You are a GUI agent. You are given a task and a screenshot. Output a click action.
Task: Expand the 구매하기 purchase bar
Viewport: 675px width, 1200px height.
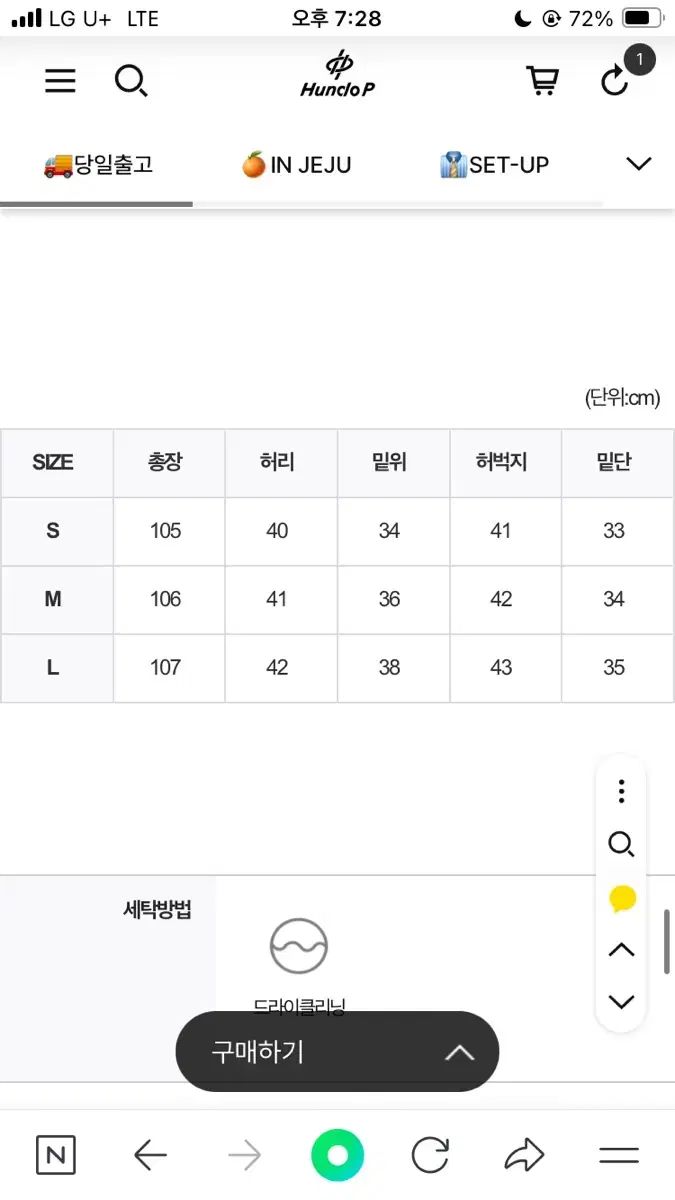tap(337, 1052)
